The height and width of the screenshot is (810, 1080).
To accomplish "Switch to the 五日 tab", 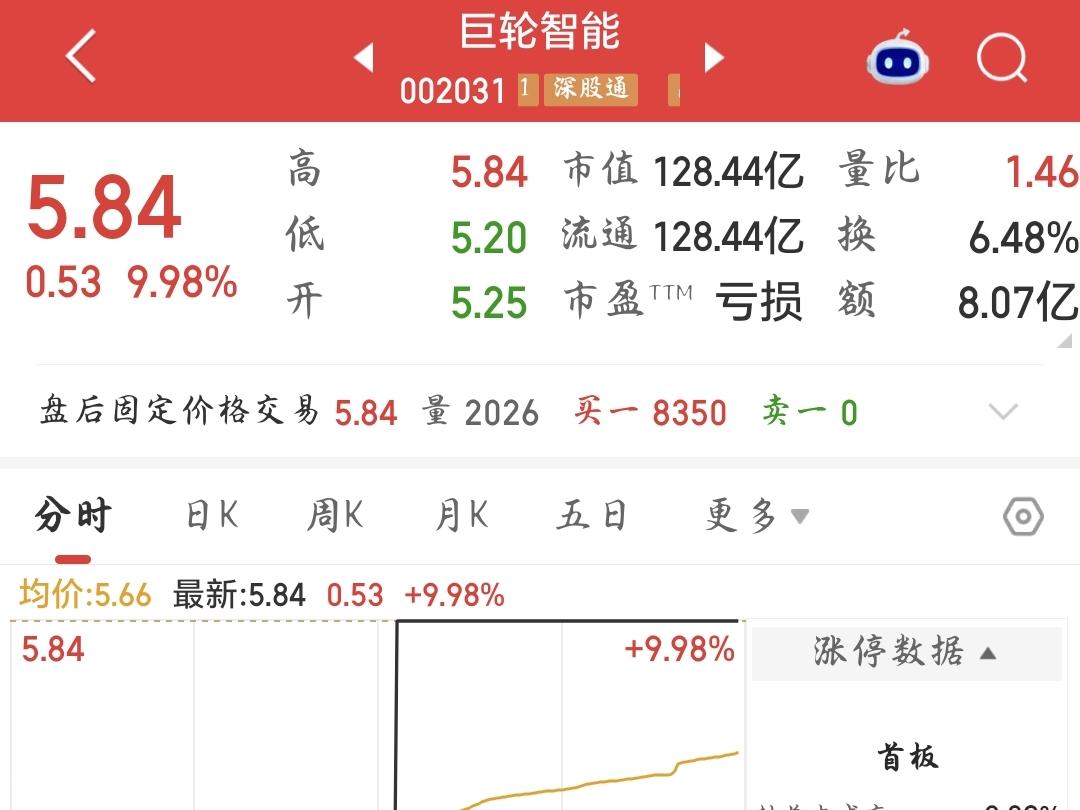I will pos(592,515).
